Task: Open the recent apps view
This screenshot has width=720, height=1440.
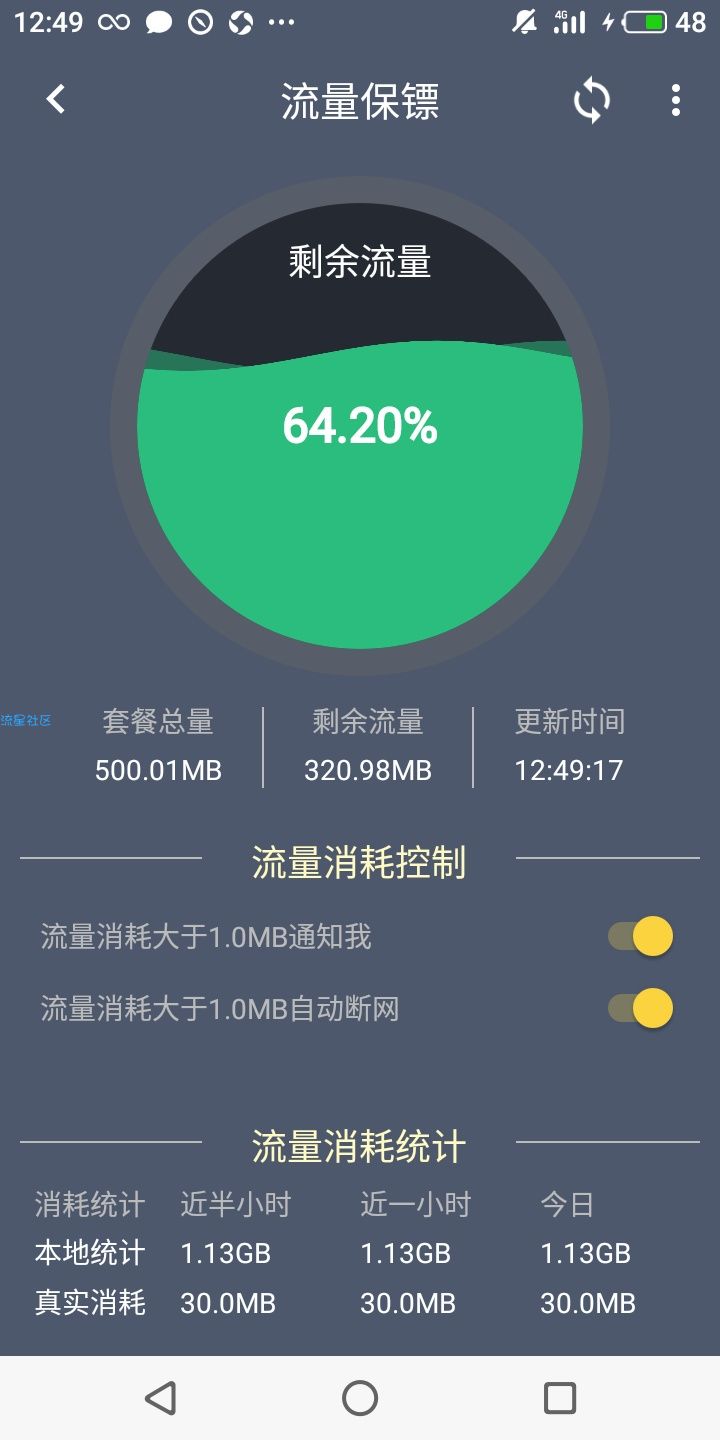Action: click(560, 1397)
